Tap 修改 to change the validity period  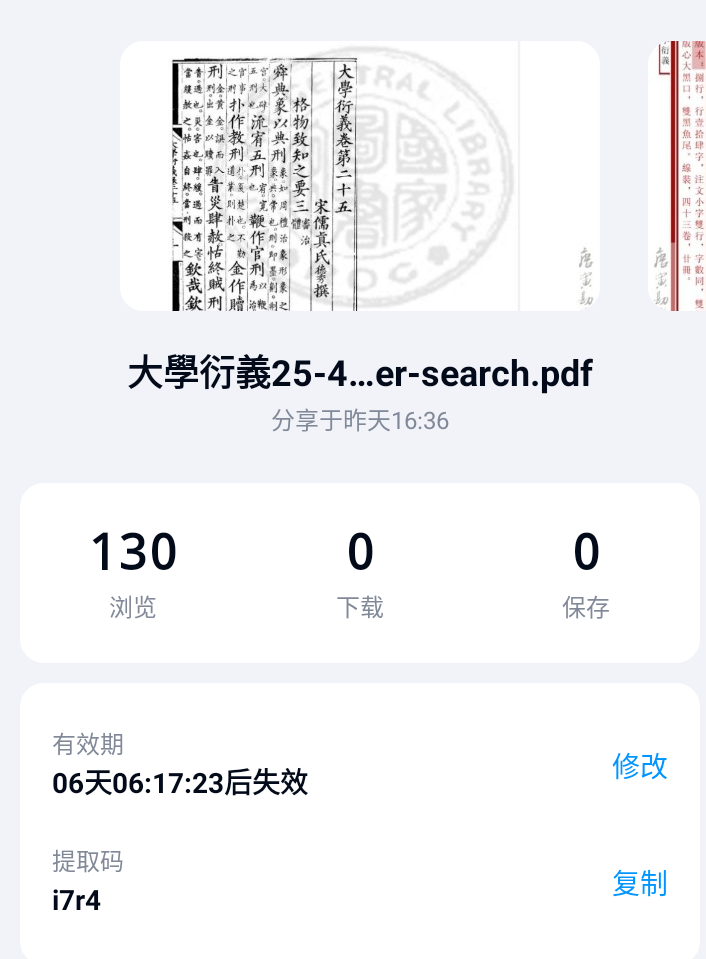(x=639, y=766)
